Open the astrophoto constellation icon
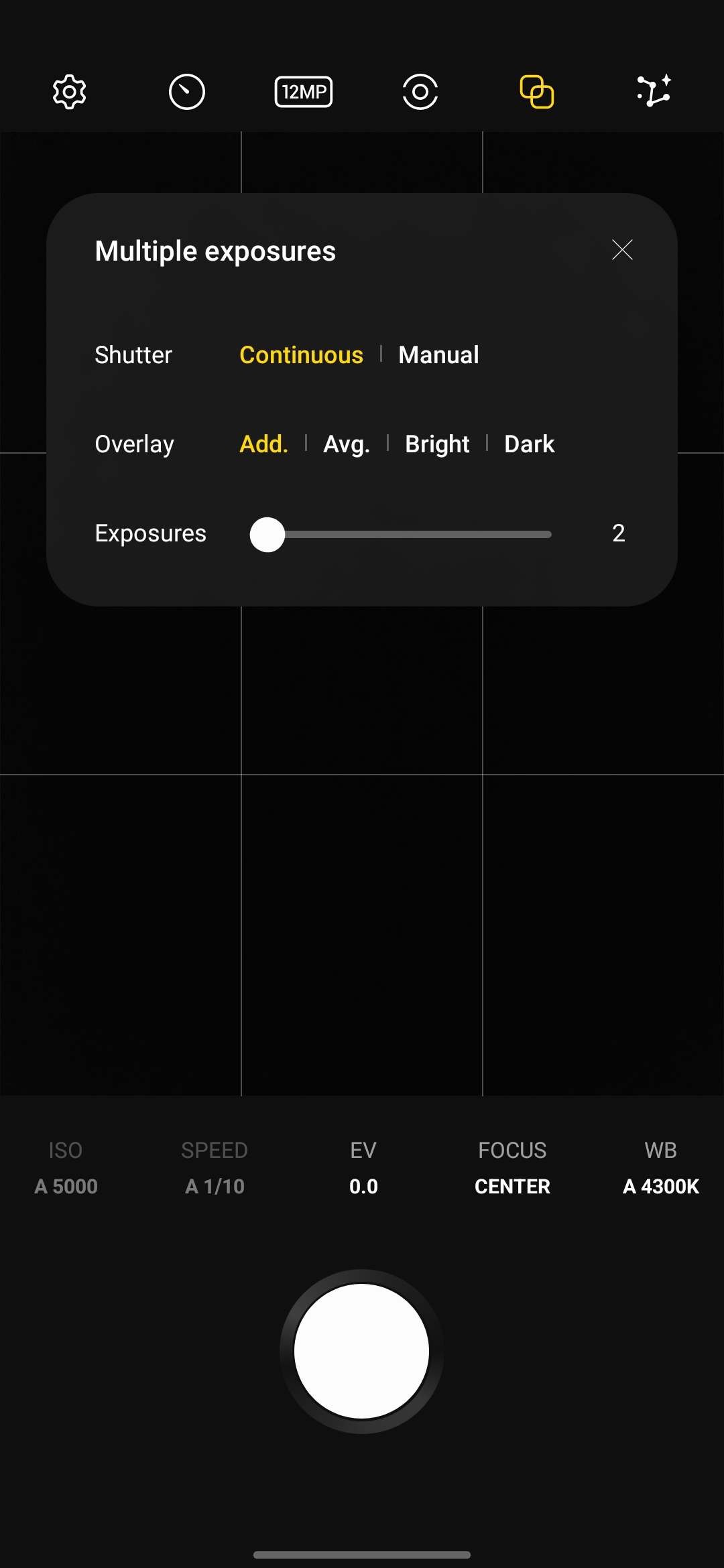Screen dimensions: 724x1568 654,92
